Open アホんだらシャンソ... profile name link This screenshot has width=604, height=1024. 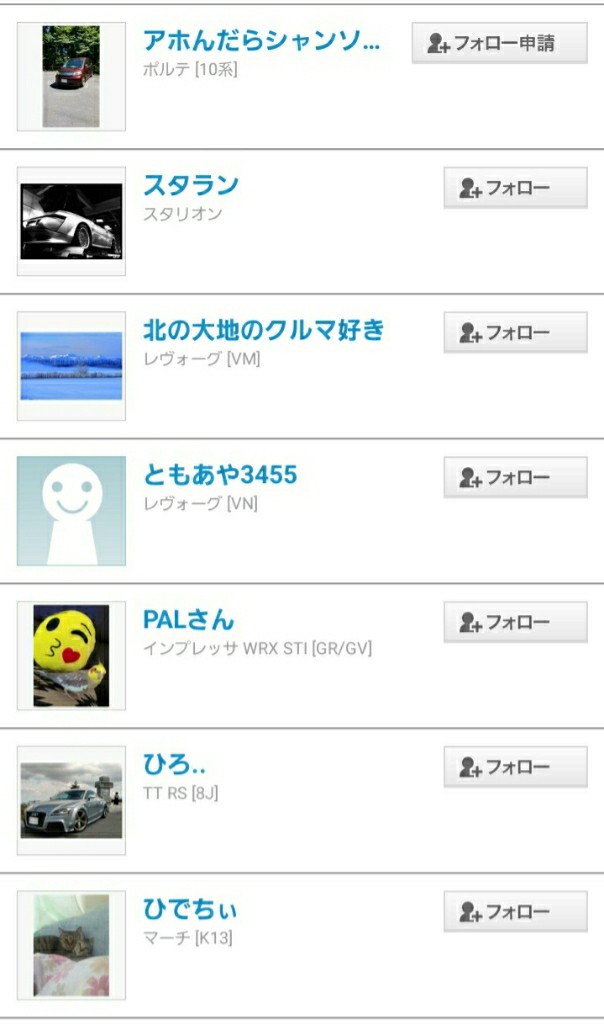[x=261, y=40]
